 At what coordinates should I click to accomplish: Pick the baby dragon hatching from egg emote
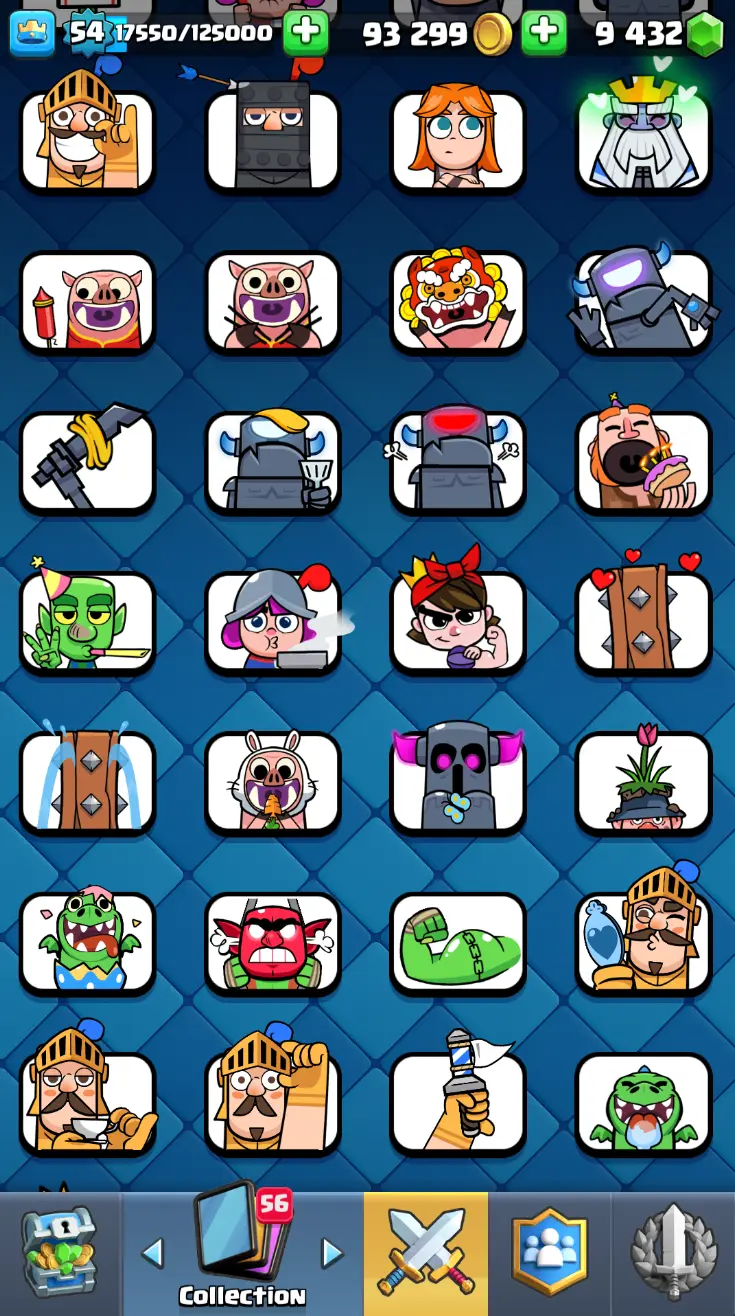(x=88, y=942)
